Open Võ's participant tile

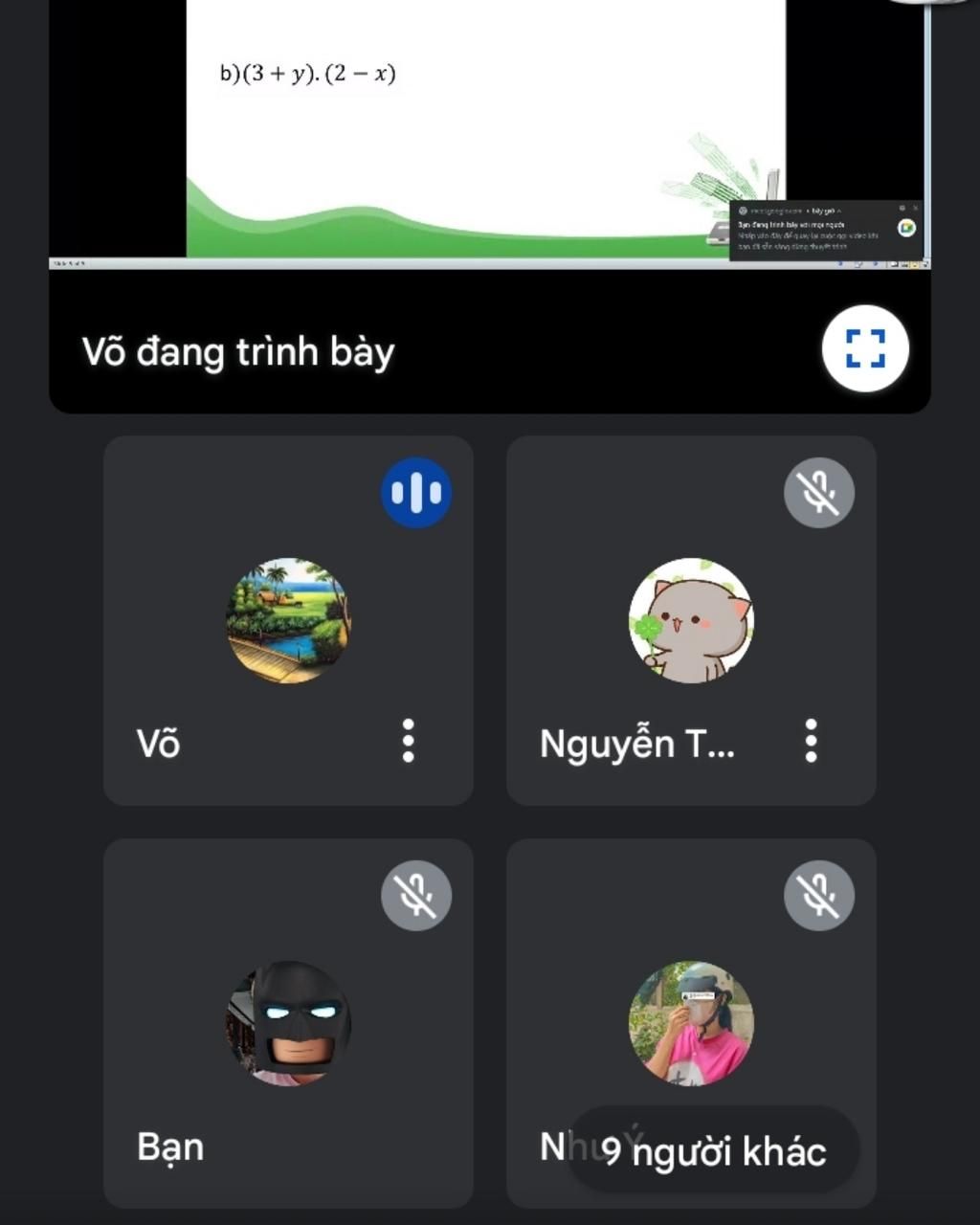pyautogui.click(x=287, y=620)
